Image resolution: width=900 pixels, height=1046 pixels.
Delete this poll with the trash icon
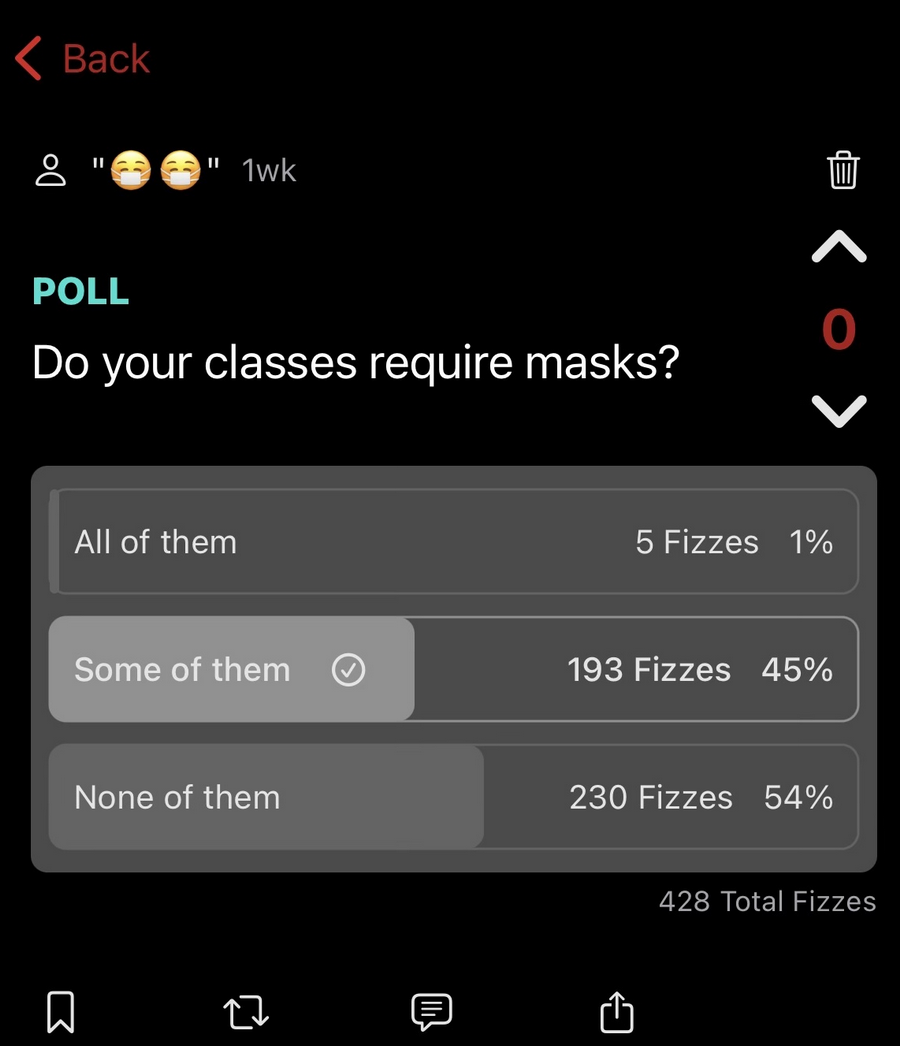[843, 170]
